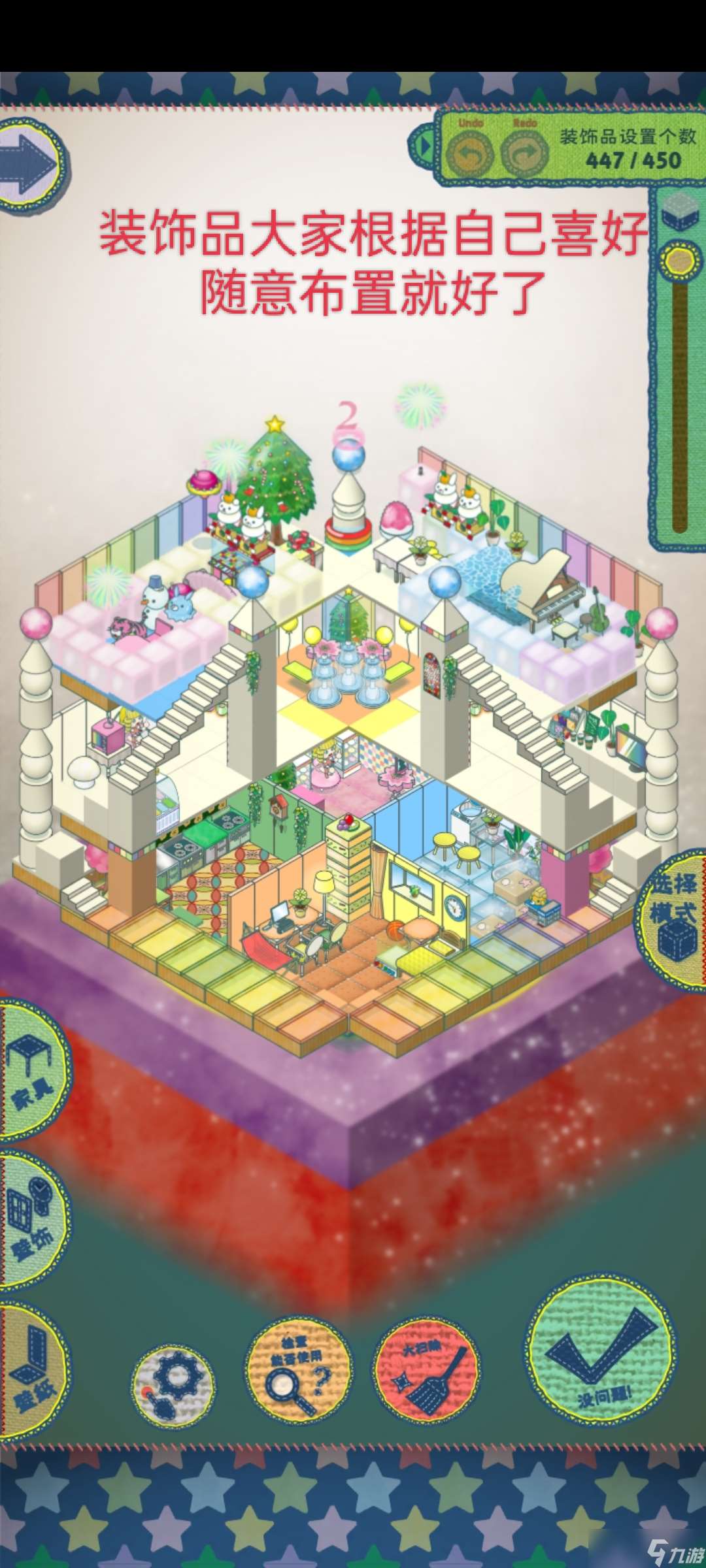This screenshot has width=706, height=1568.
Task: Tap the magnifier usability check button
Action: (298, 1369)
